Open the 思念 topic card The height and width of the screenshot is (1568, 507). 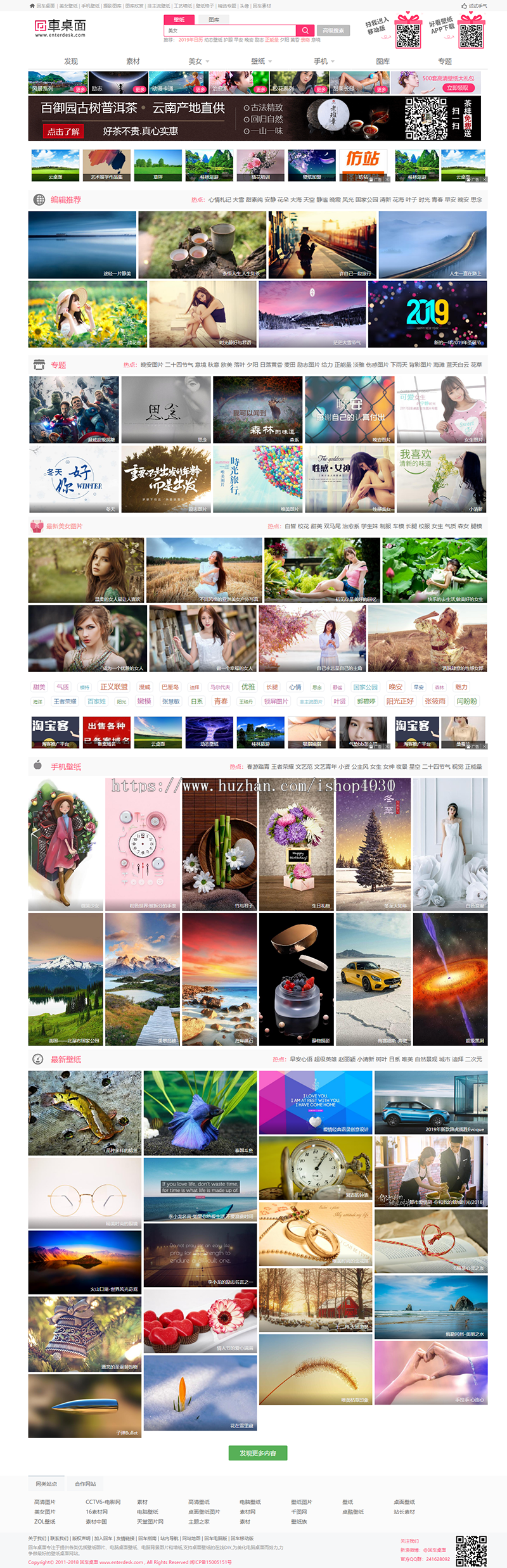click(x=166, y=410)
